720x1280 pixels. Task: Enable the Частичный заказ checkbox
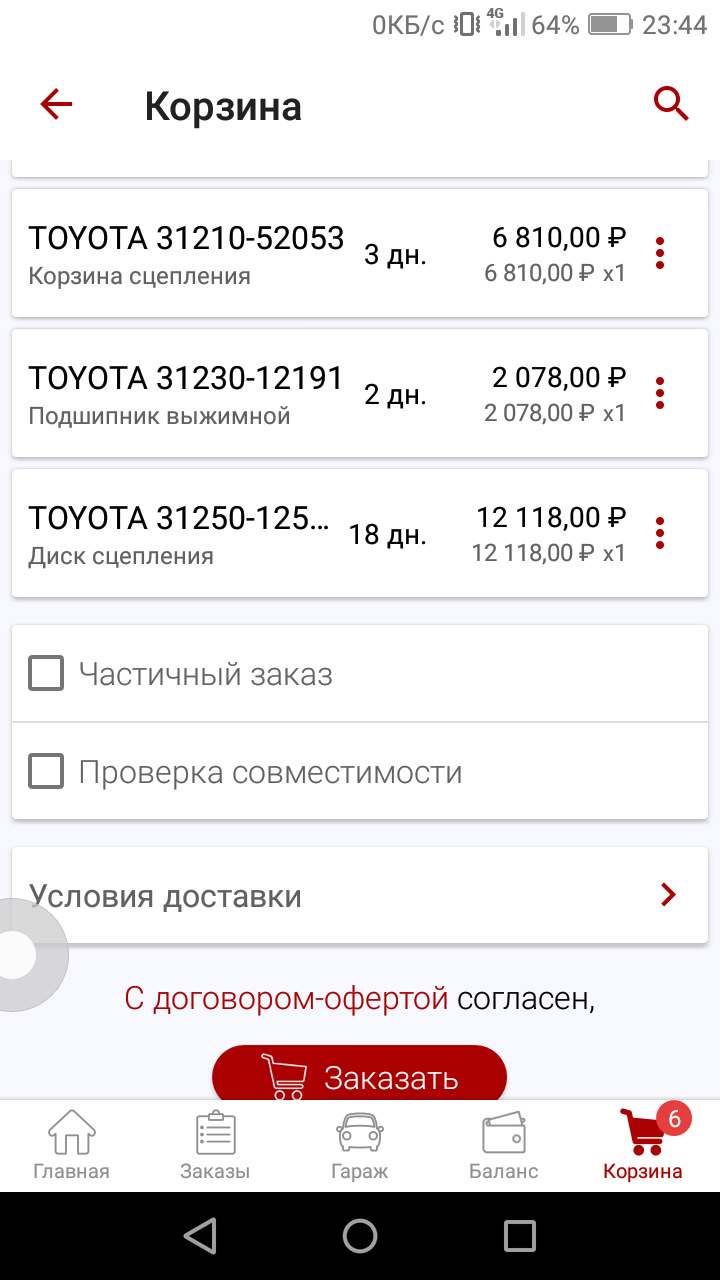click(46, 674)
